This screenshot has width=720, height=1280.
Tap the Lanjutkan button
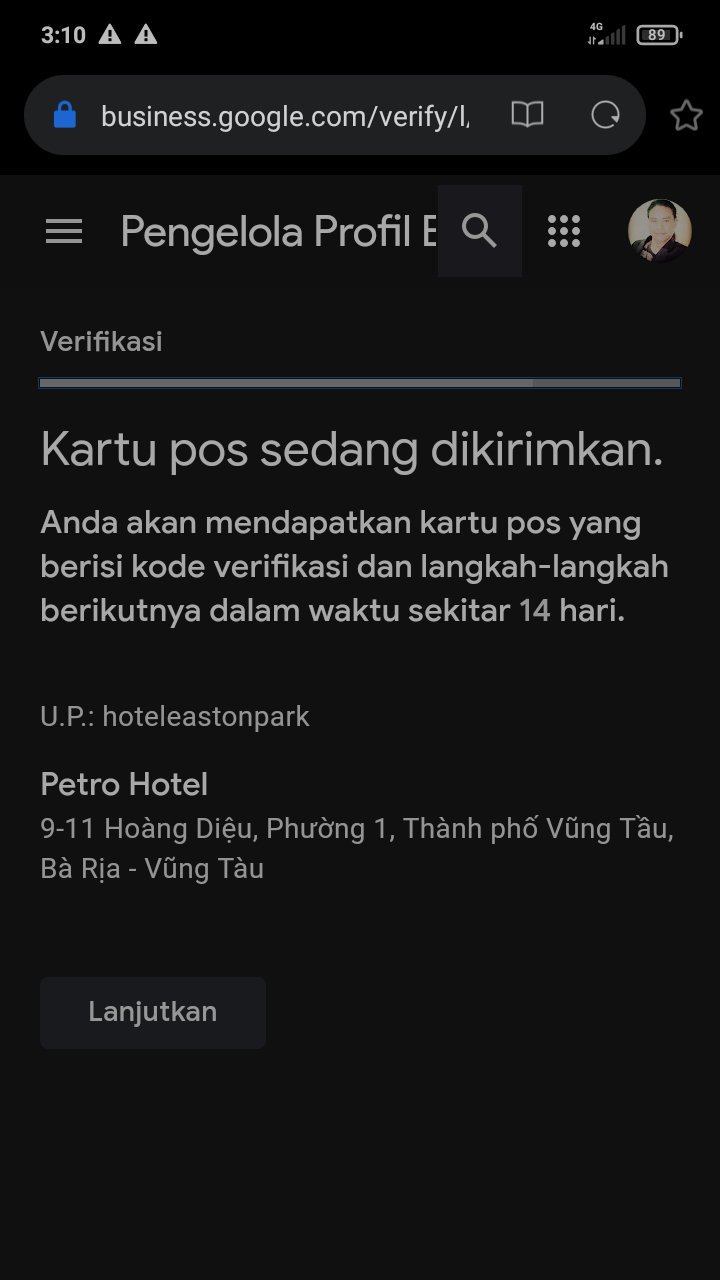click(153, 1012)
